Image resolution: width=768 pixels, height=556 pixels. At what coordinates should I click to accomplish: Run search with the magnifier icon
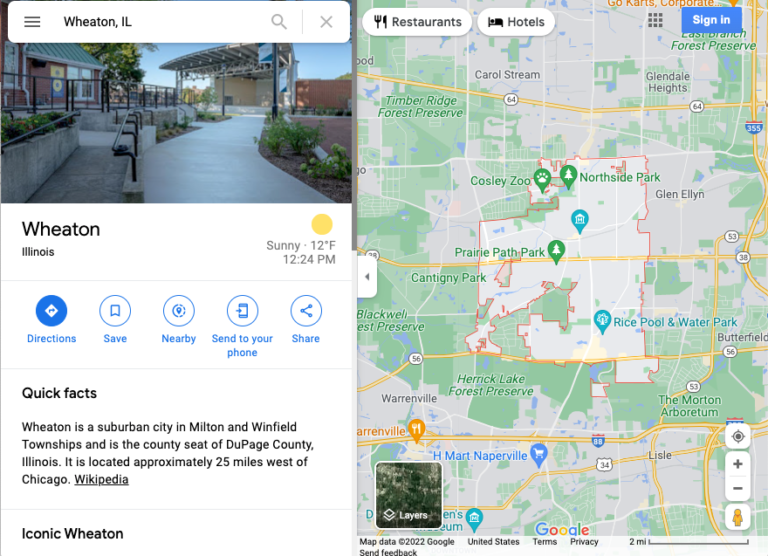[x=279, y=22]
